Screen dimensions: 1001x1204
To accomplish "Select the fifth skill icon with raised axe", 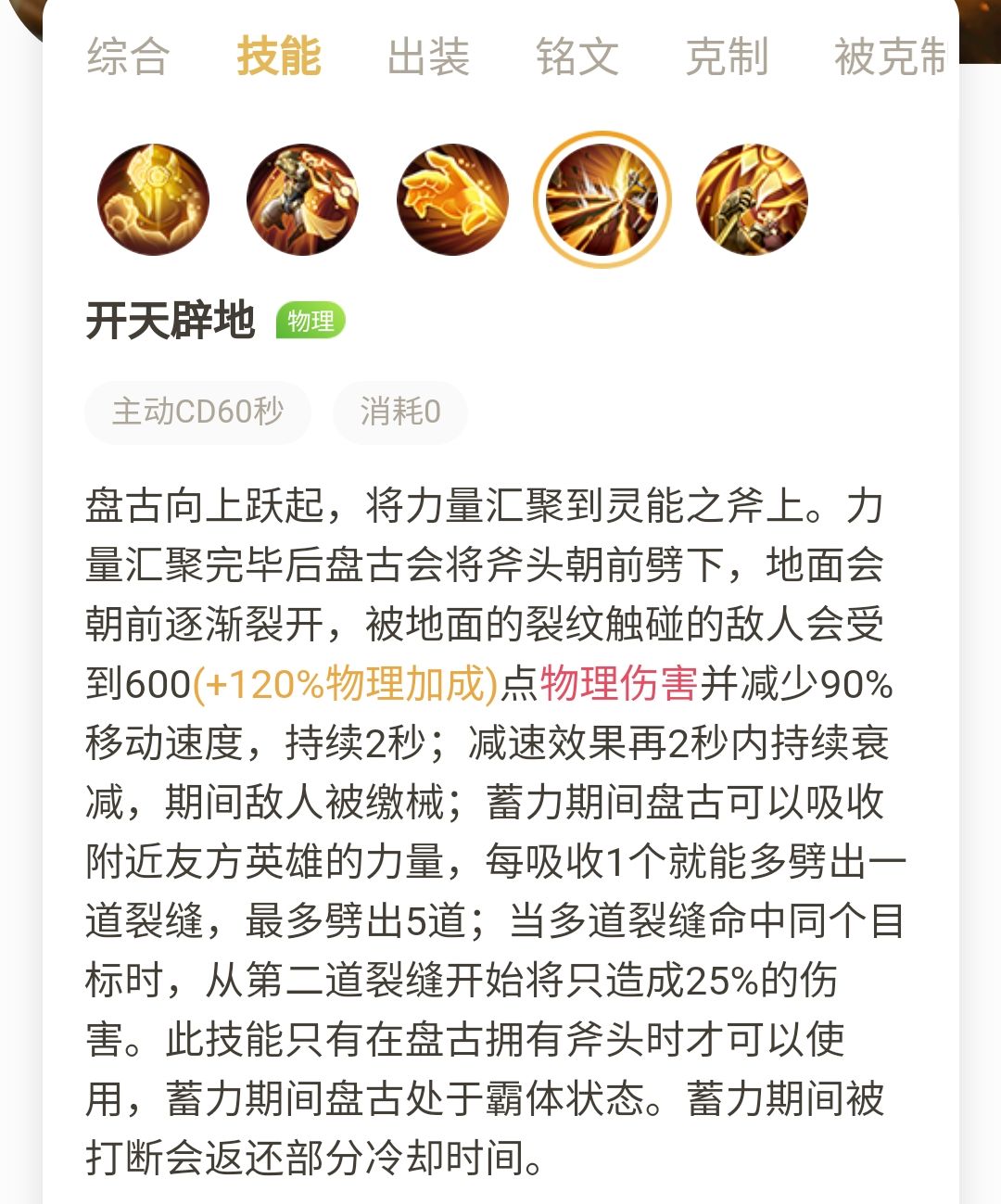I will tap(752, 199).
